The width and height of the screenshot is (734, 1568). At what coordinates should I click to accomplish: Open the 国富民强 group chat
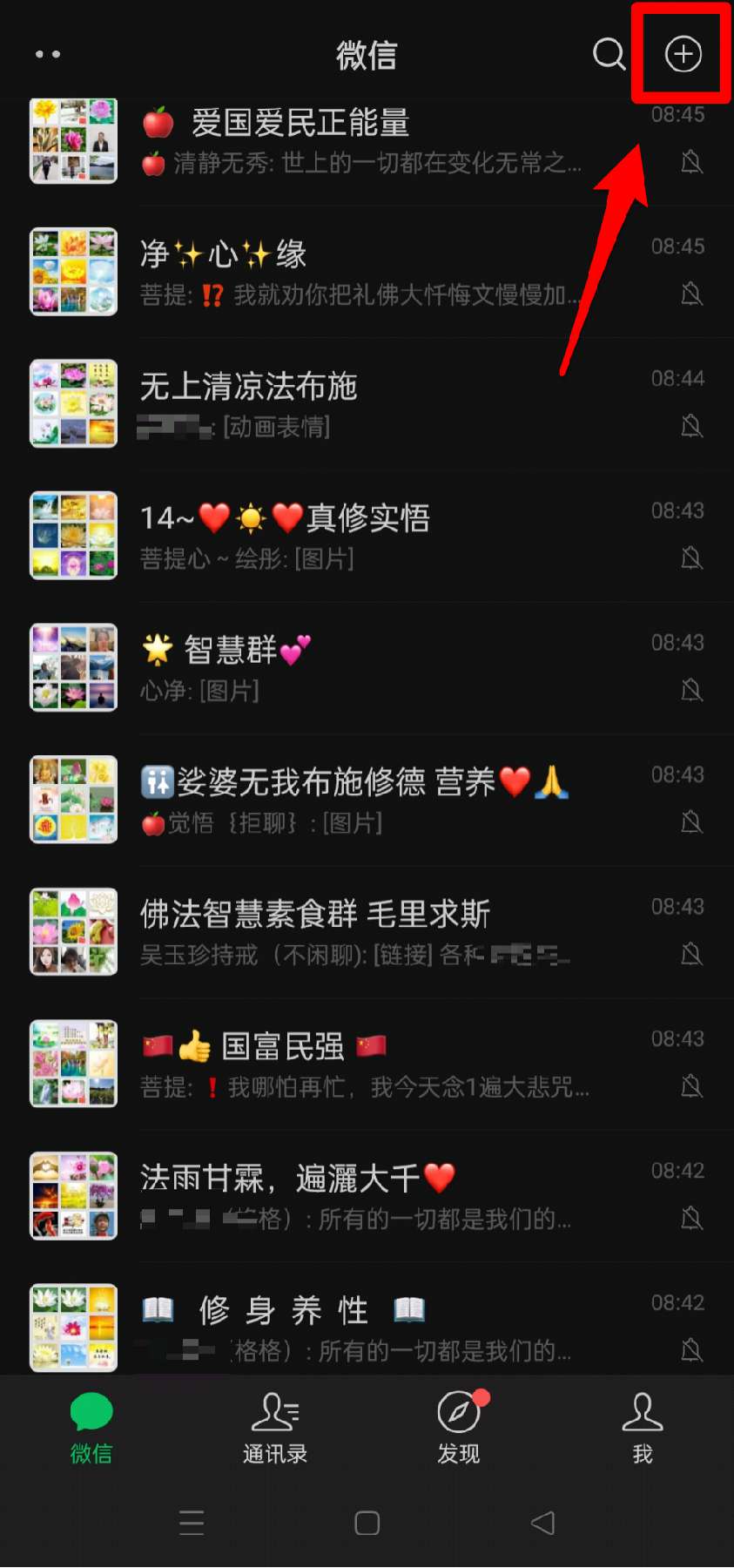[x=366, y=1064]
